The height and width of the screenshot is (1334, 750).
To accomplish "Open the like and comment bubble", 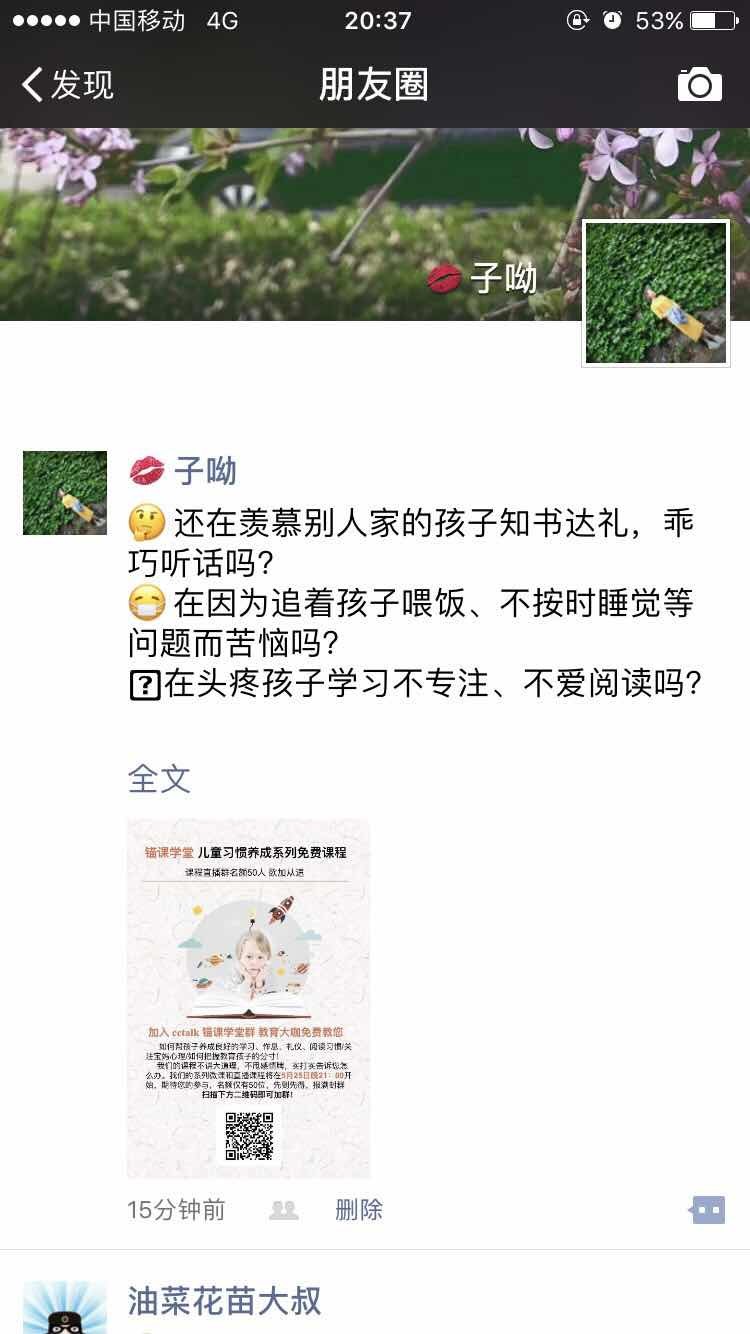I will click(707, 1210).
